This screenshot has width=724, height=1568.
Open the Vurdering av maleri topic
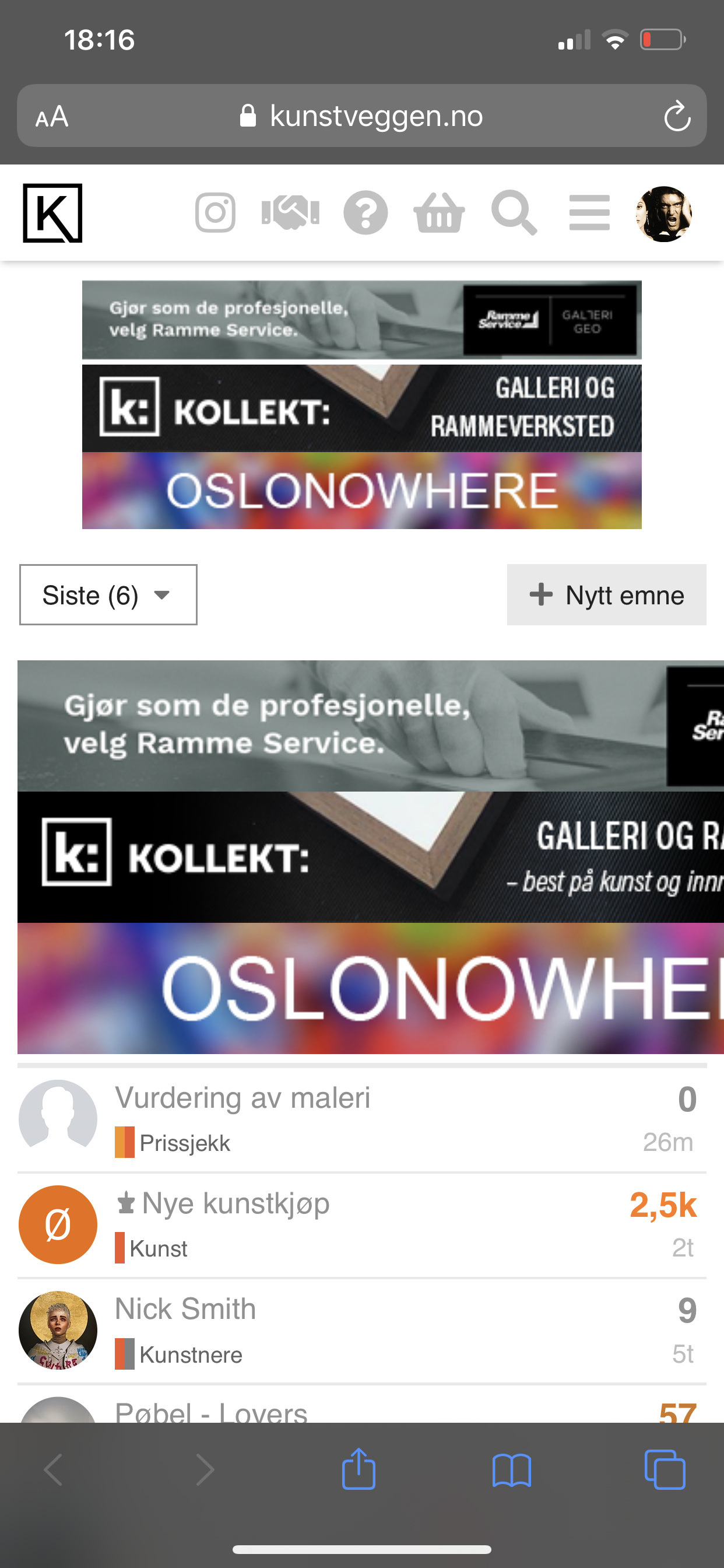[x=242, y=1098]
